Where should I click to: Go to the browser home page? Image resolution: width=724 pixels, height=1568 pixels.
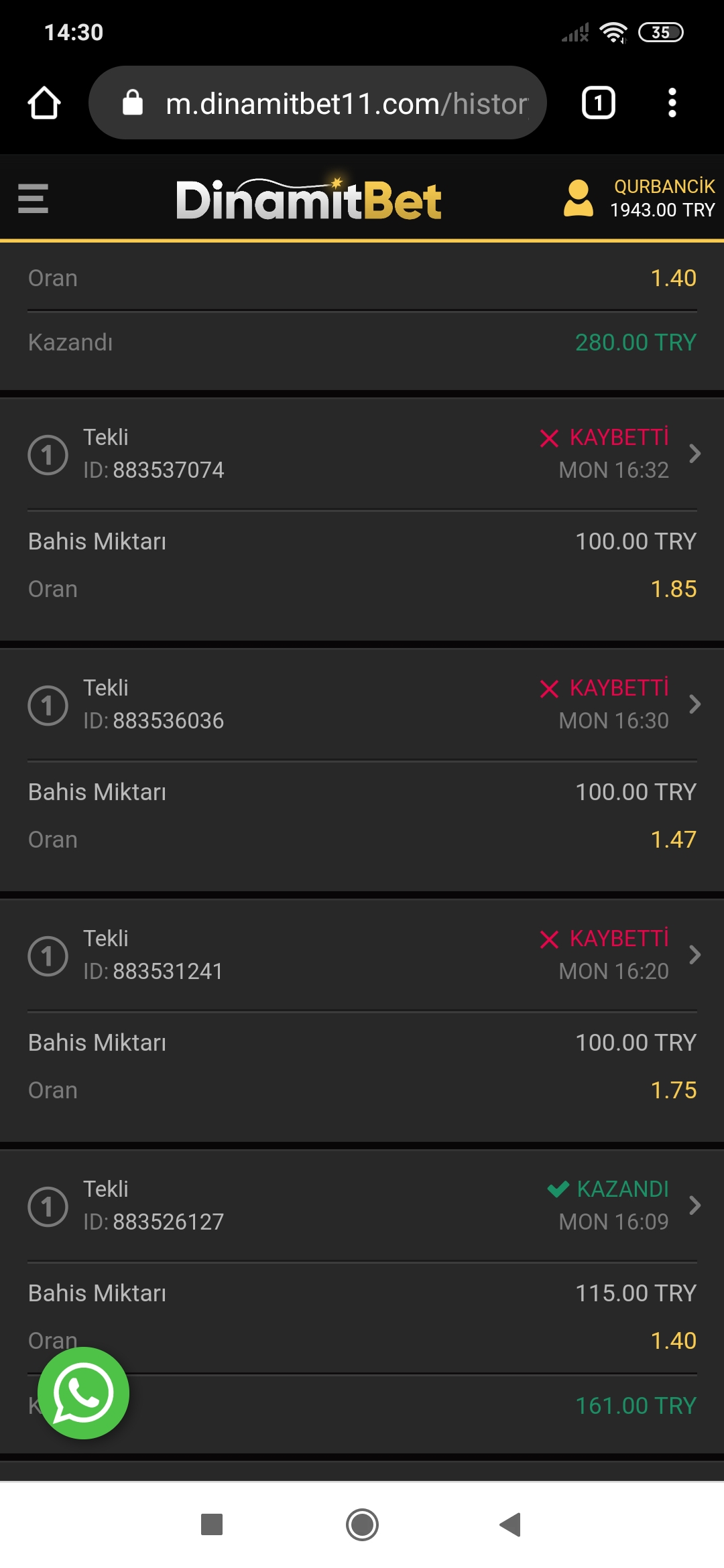click(x=44, y=103)
